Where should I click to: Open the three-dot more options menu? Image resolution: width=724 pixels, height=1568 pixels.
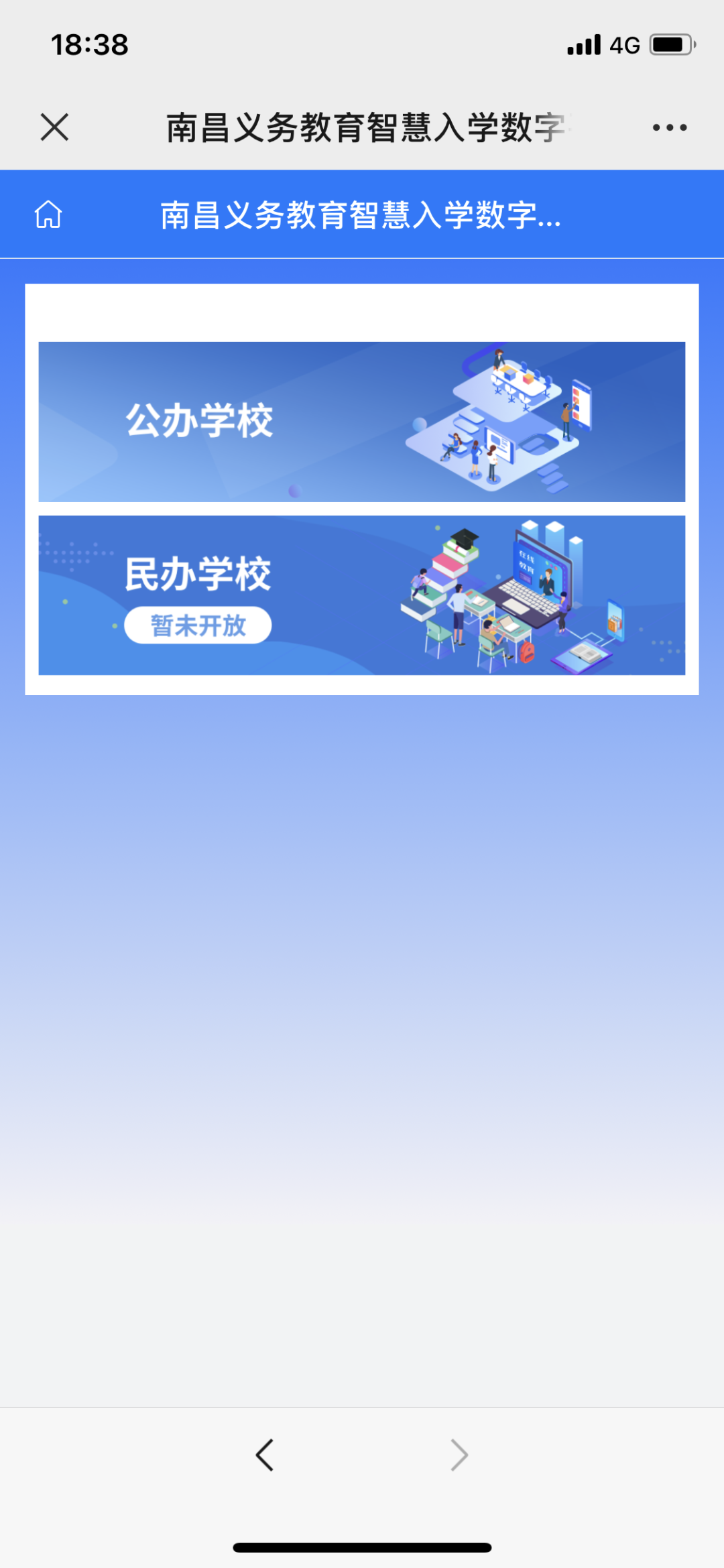tap(670, 127)
